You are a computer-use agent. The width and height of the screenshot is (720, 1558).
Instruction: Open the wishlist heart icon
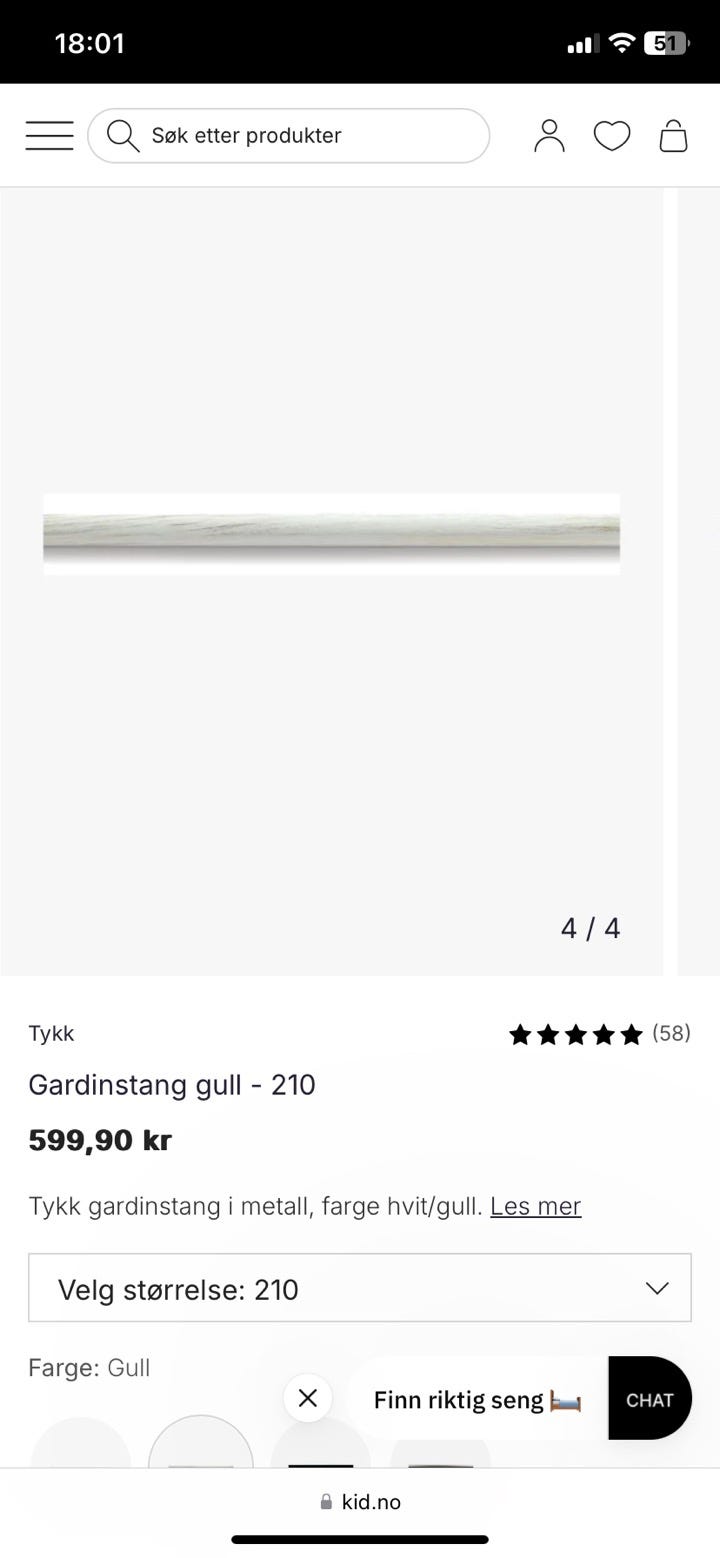611,134
